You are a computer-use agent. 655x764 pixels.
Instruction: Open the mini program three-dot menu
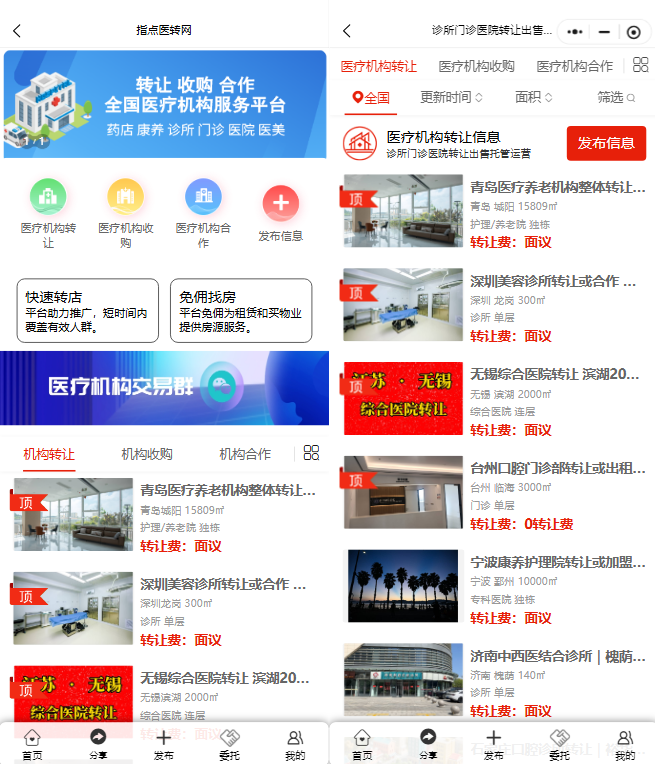tap(575, 32)
